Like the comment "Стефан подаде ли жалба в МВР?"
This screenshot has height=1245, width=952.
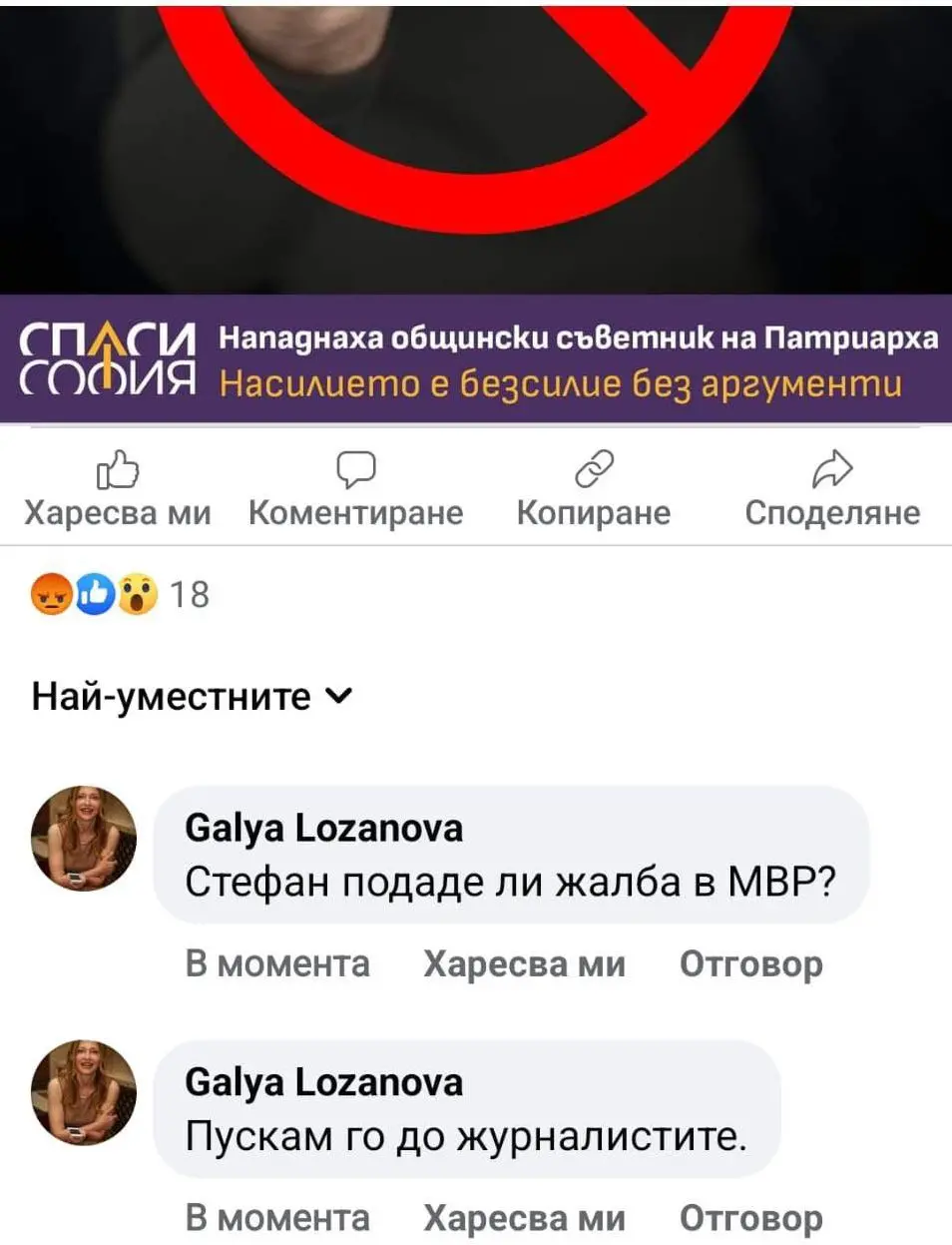(x=524, y=963)
